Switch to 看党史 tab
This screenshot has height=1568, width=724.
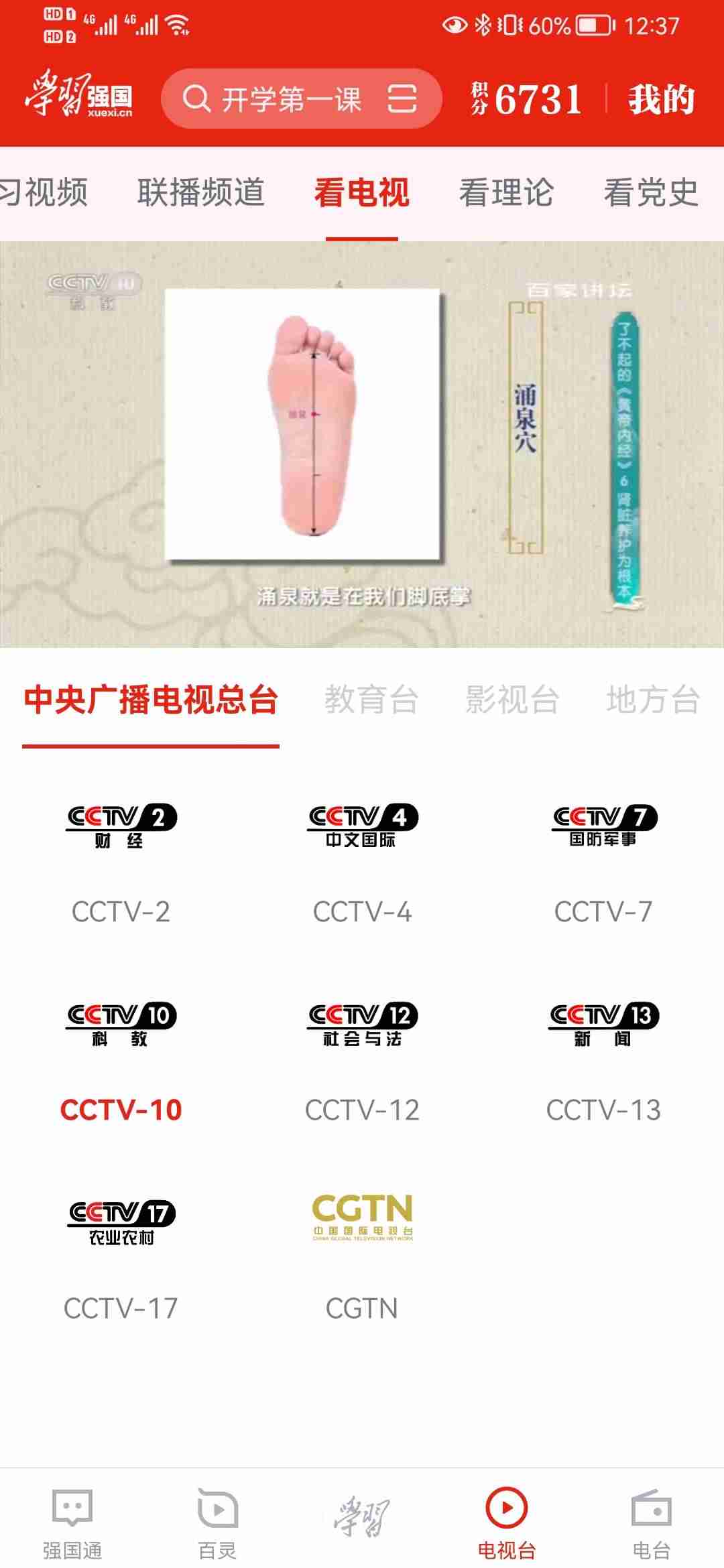[x=650, y=193]
